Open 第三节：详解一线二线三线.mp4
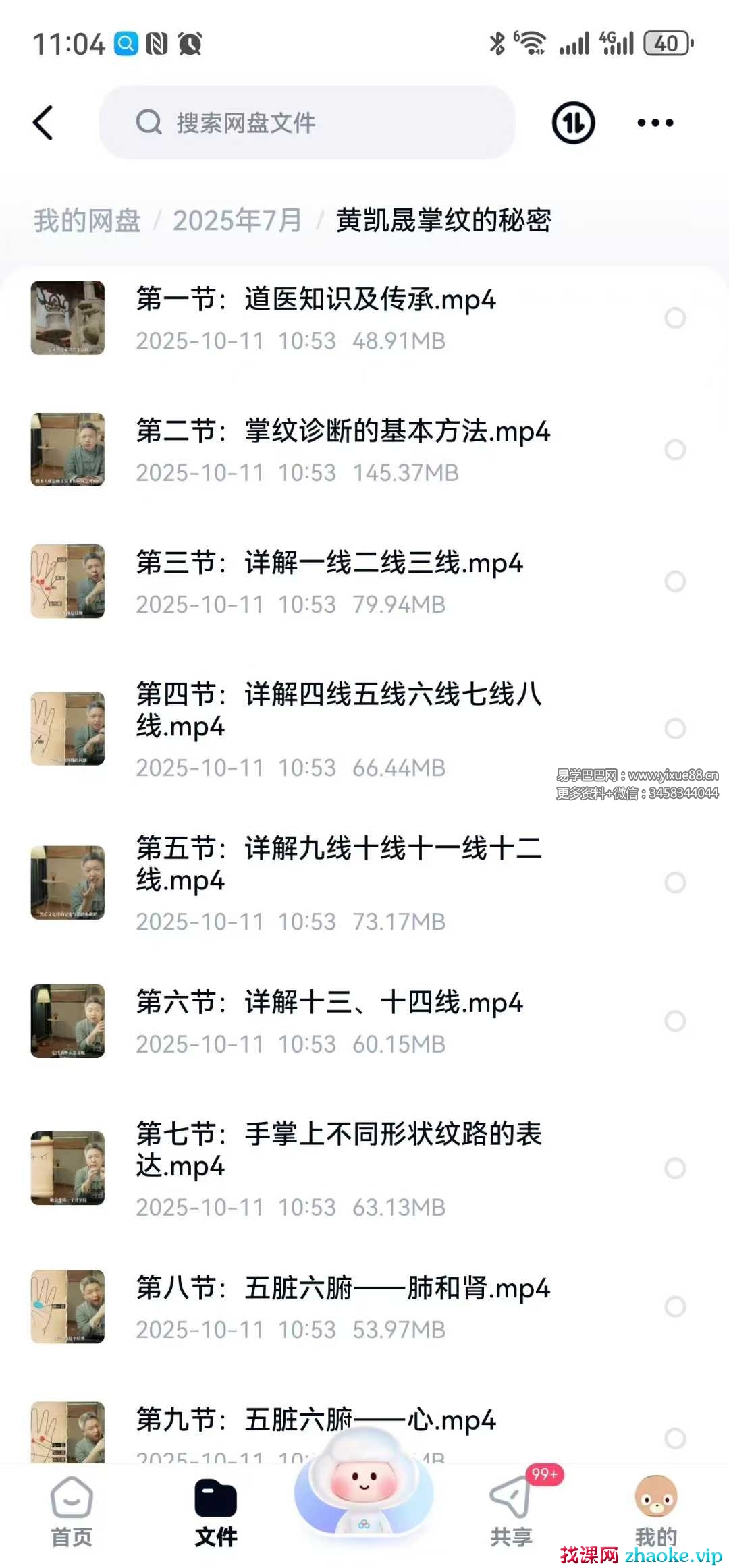Viewport: 729px width, 1568px height. 329,563
